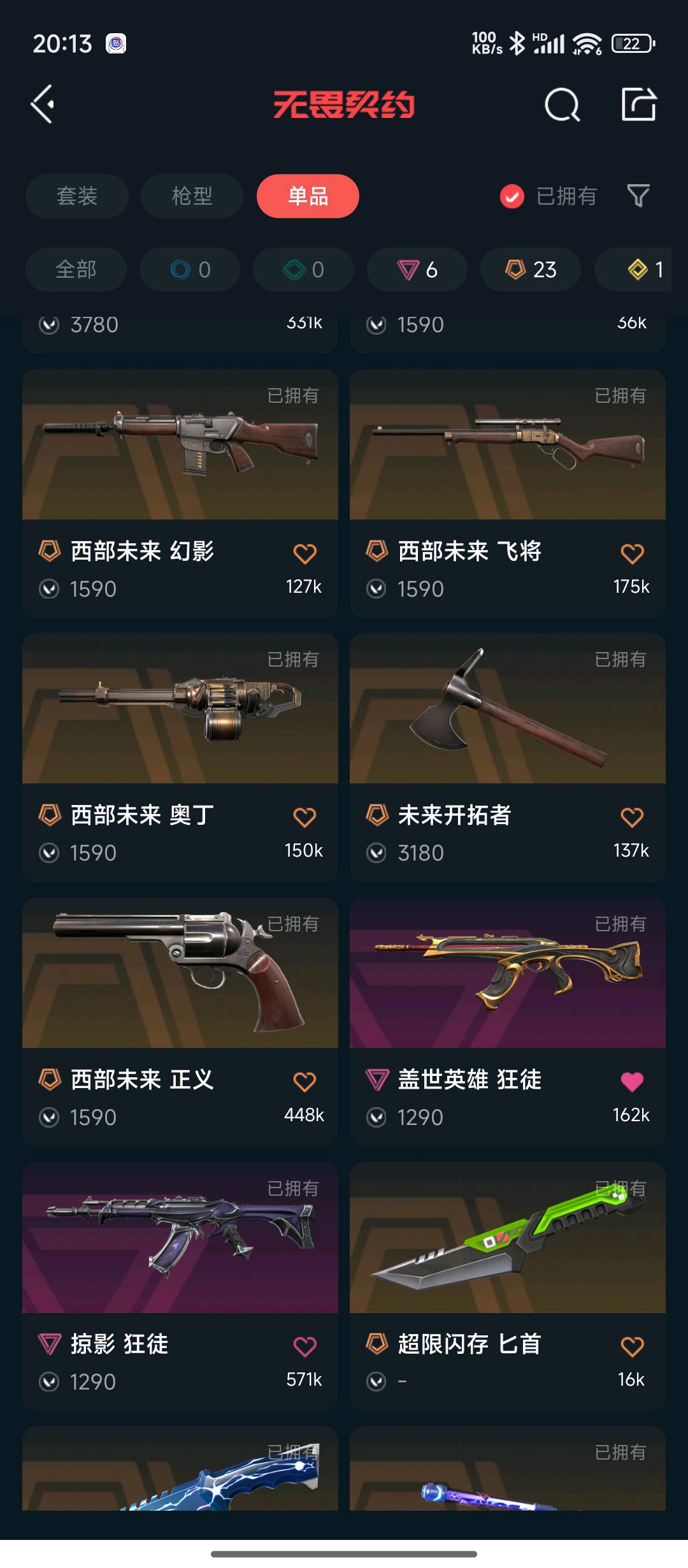
Task: Filter by the blue tier chip showing 0
Action: (x=190, y=270)
